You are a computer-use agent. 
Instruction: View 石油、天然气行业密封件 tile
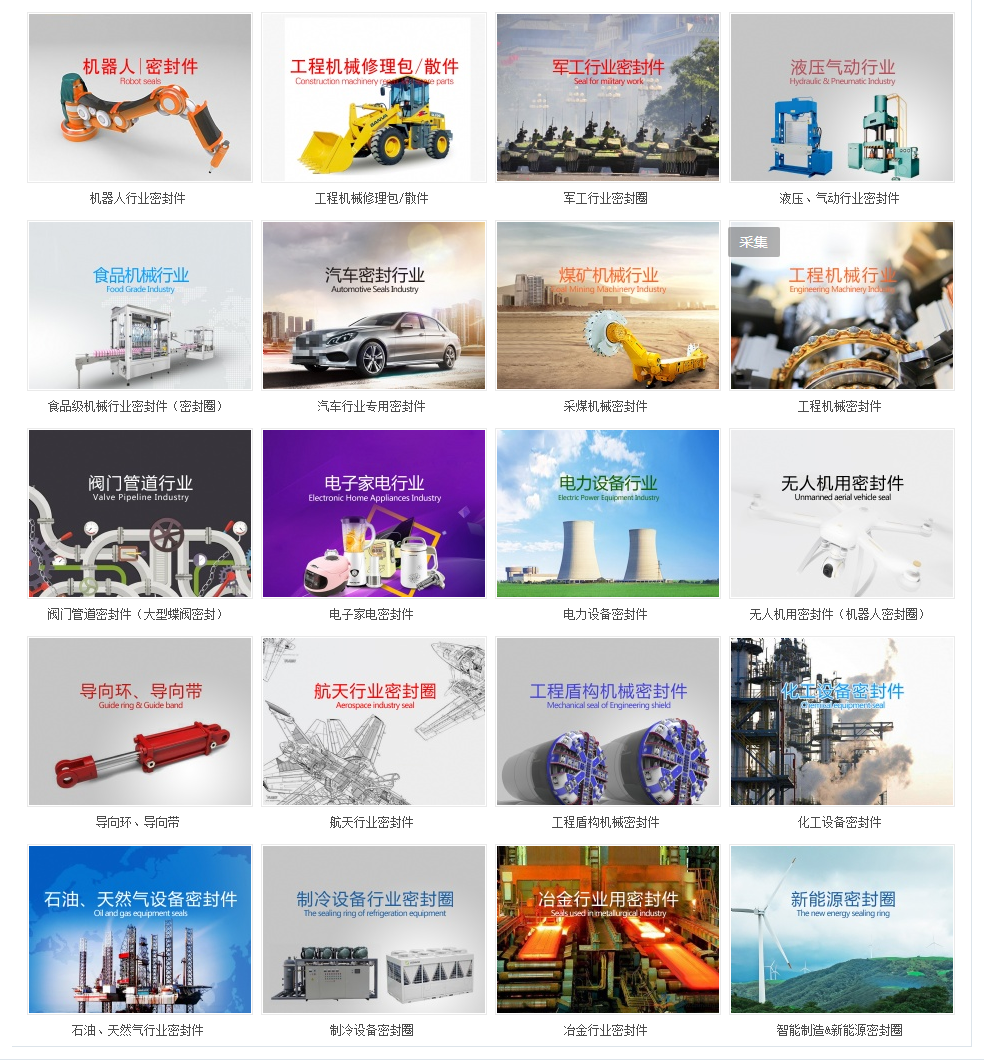coord(139,930)
